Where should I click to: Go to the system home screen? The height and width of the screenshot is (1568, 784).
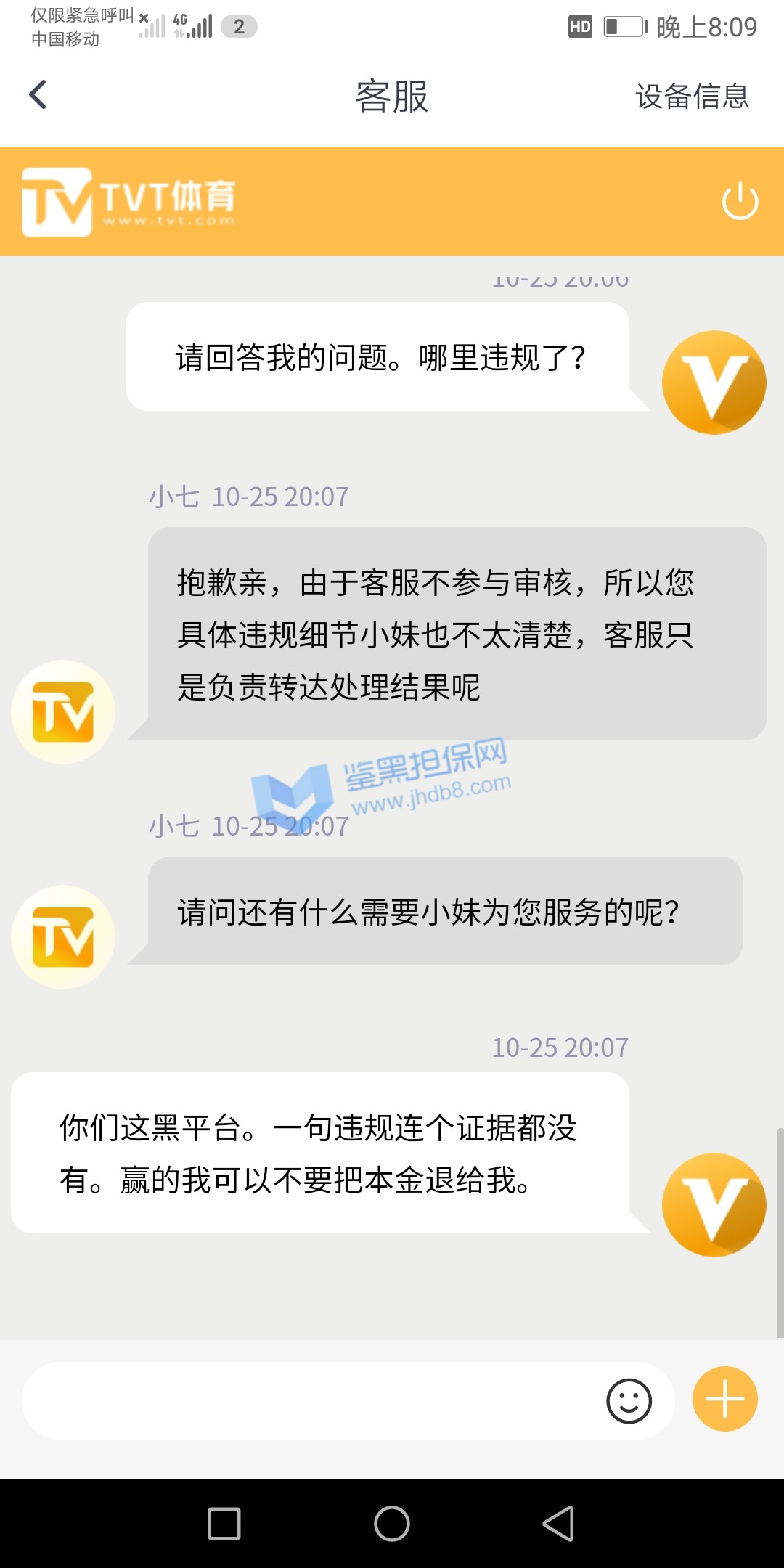tap(392, 1523)
